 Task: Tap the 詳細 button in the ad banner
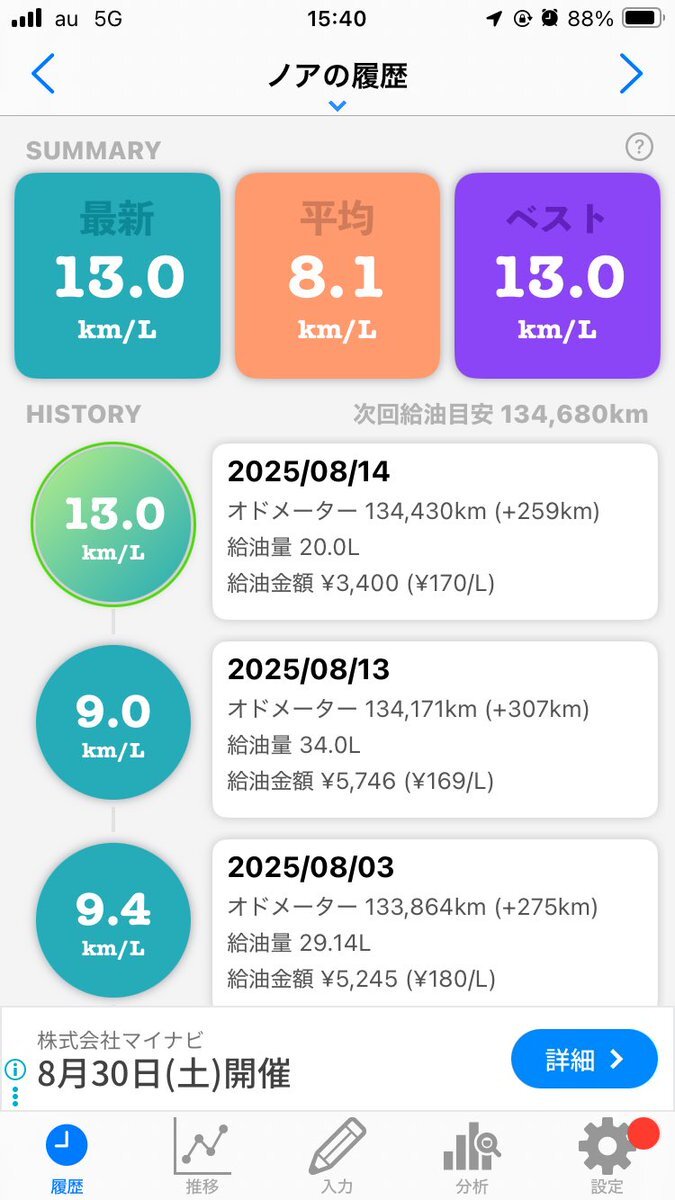(584, 1059)
